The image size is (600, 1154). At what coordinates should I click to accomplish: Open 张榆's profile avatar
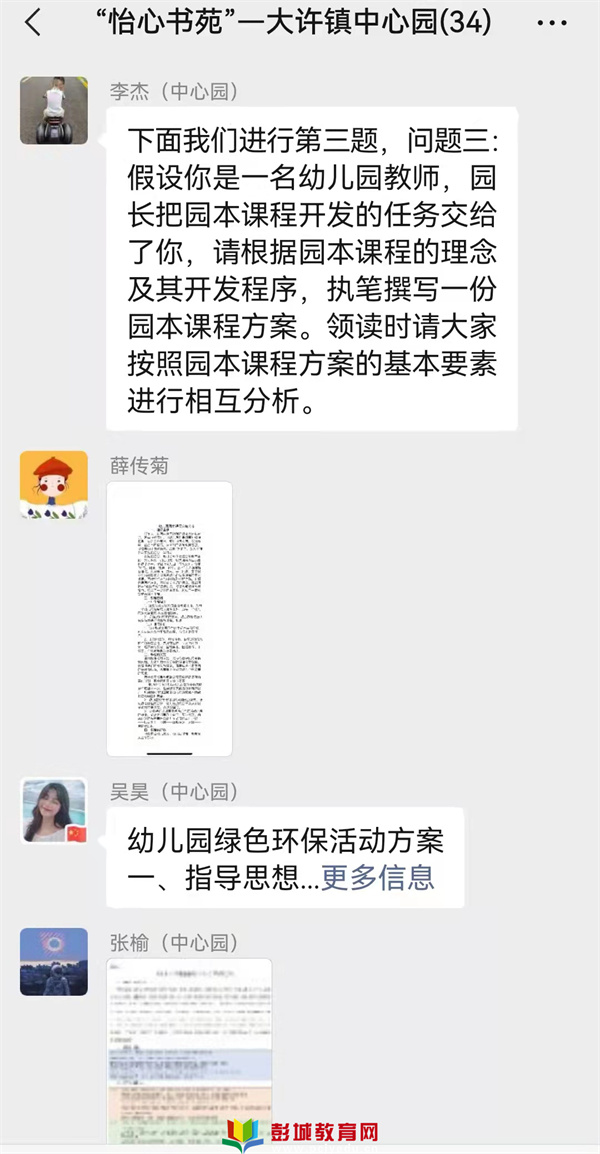[x=54, y=961]
